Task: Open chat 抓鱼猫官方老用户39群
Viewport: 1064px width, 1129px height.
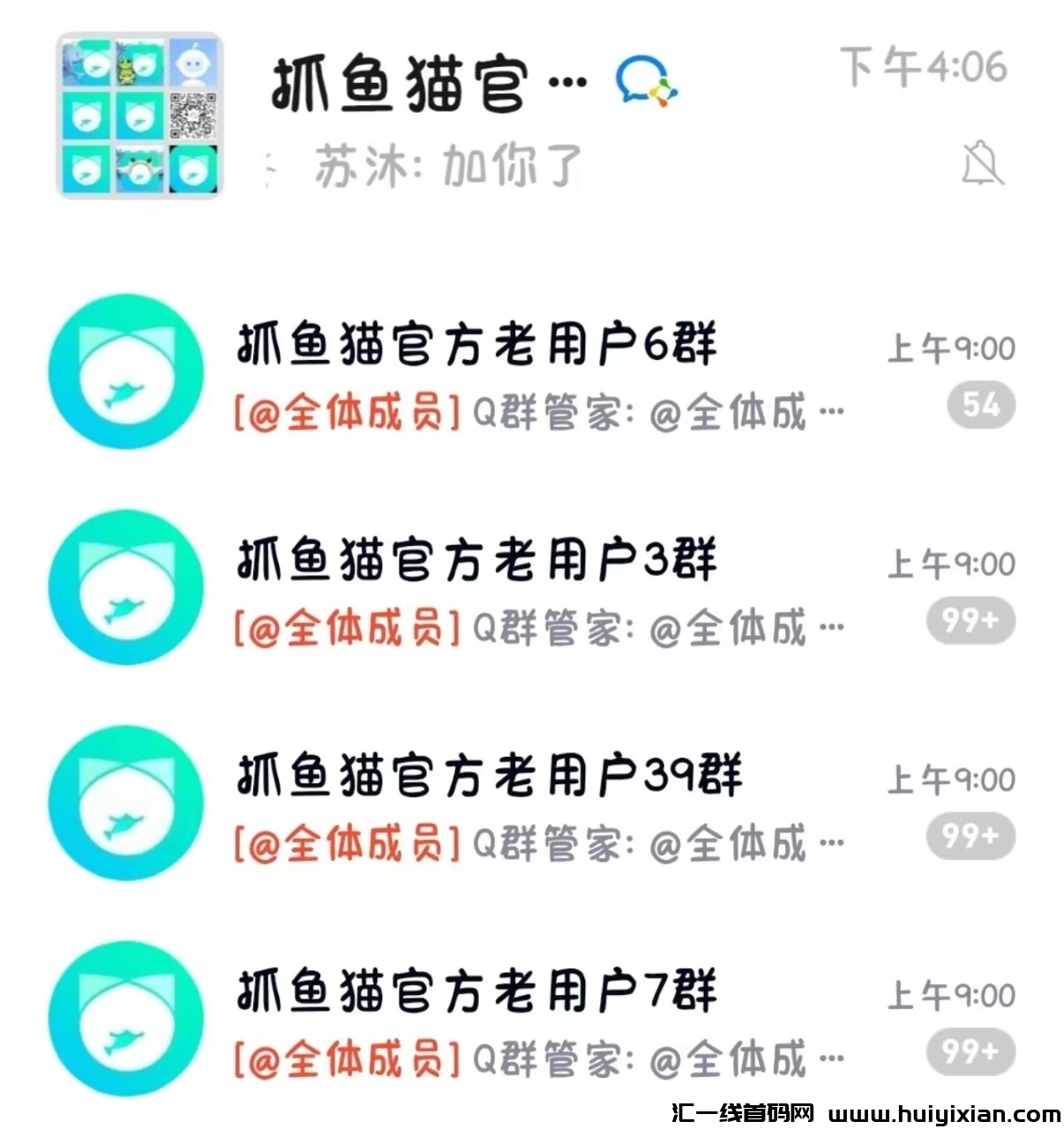Action: 490,776
